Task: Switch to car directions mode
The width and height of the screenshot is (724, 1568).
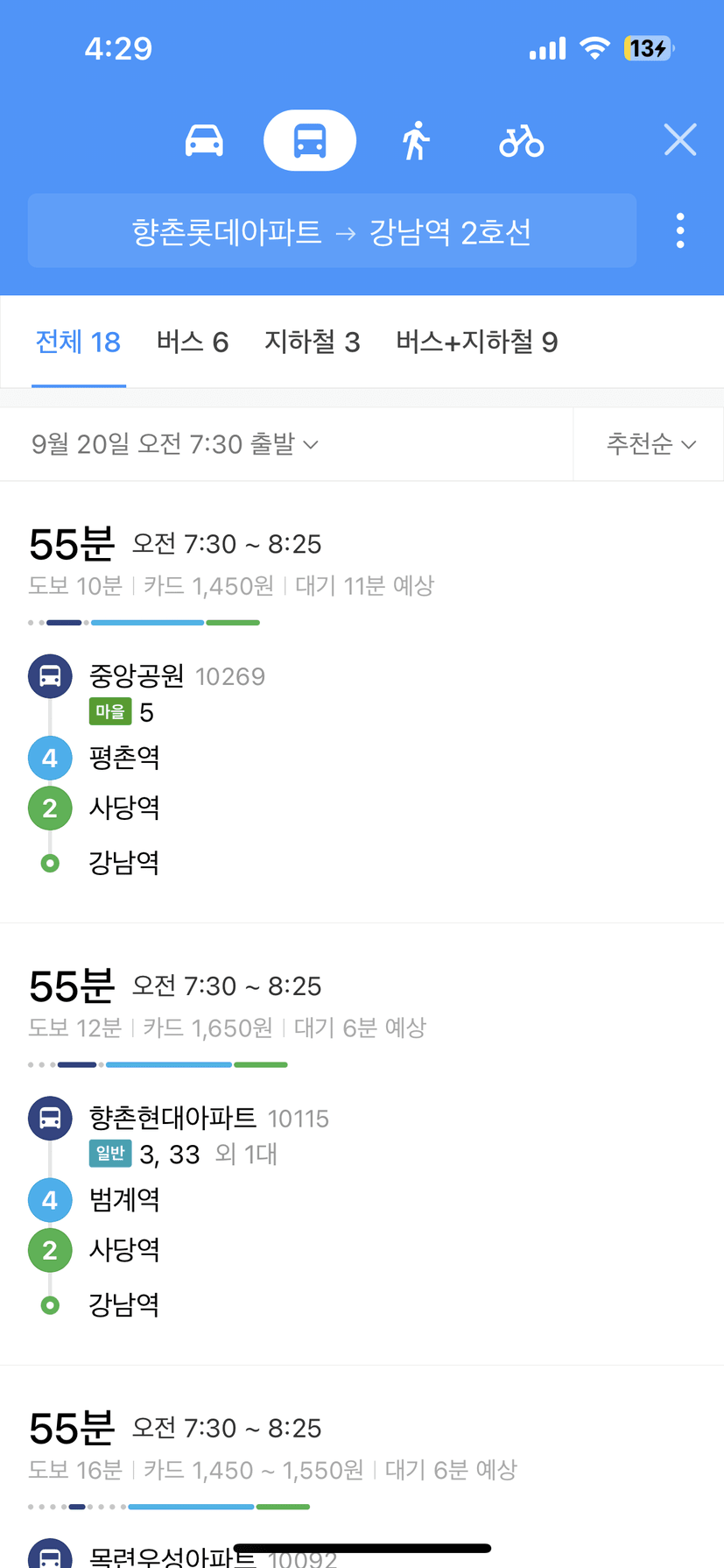Action: click(204, 140)
